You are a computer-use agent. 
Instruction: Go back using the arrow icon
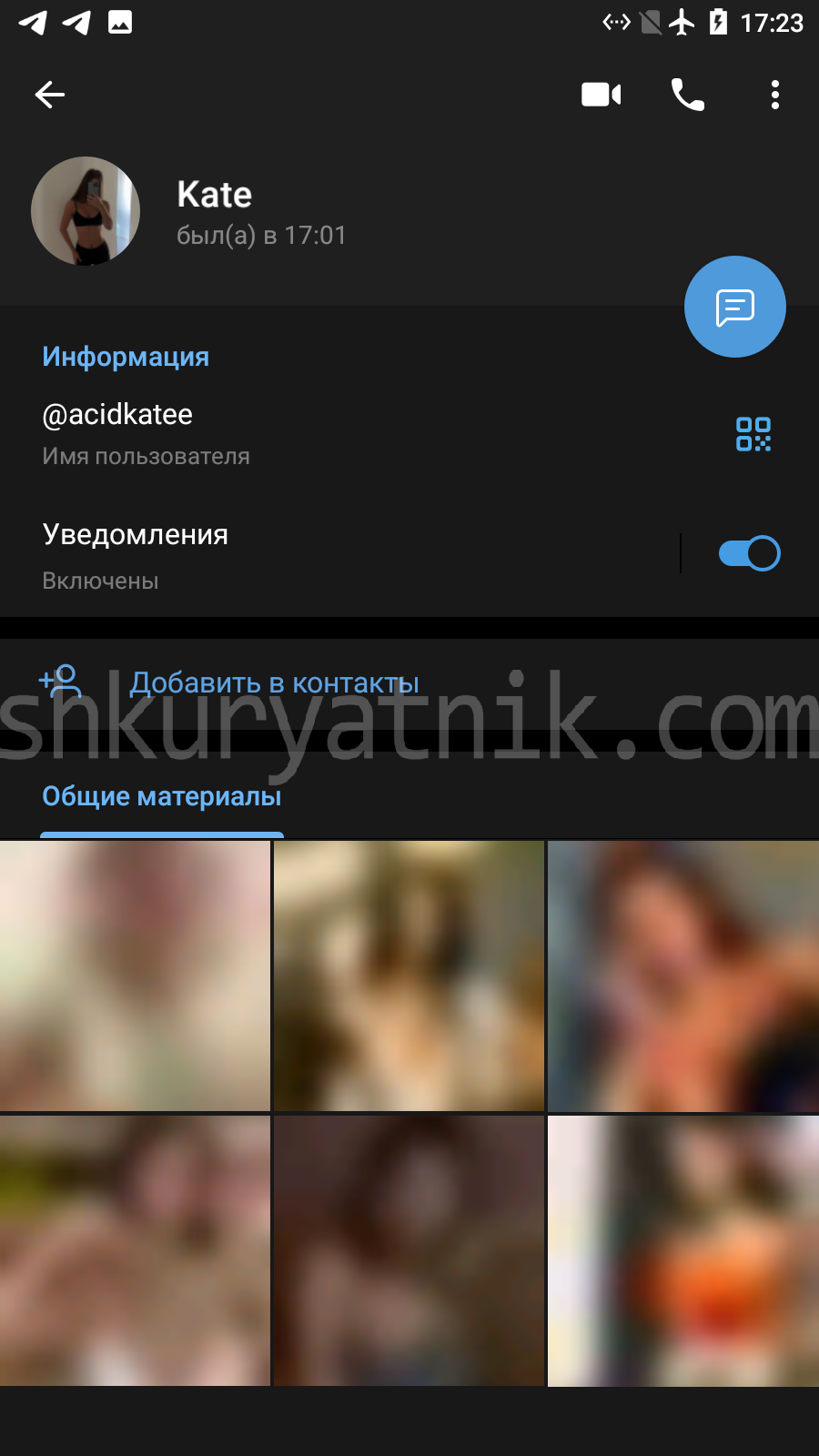(x=49, y=95)
